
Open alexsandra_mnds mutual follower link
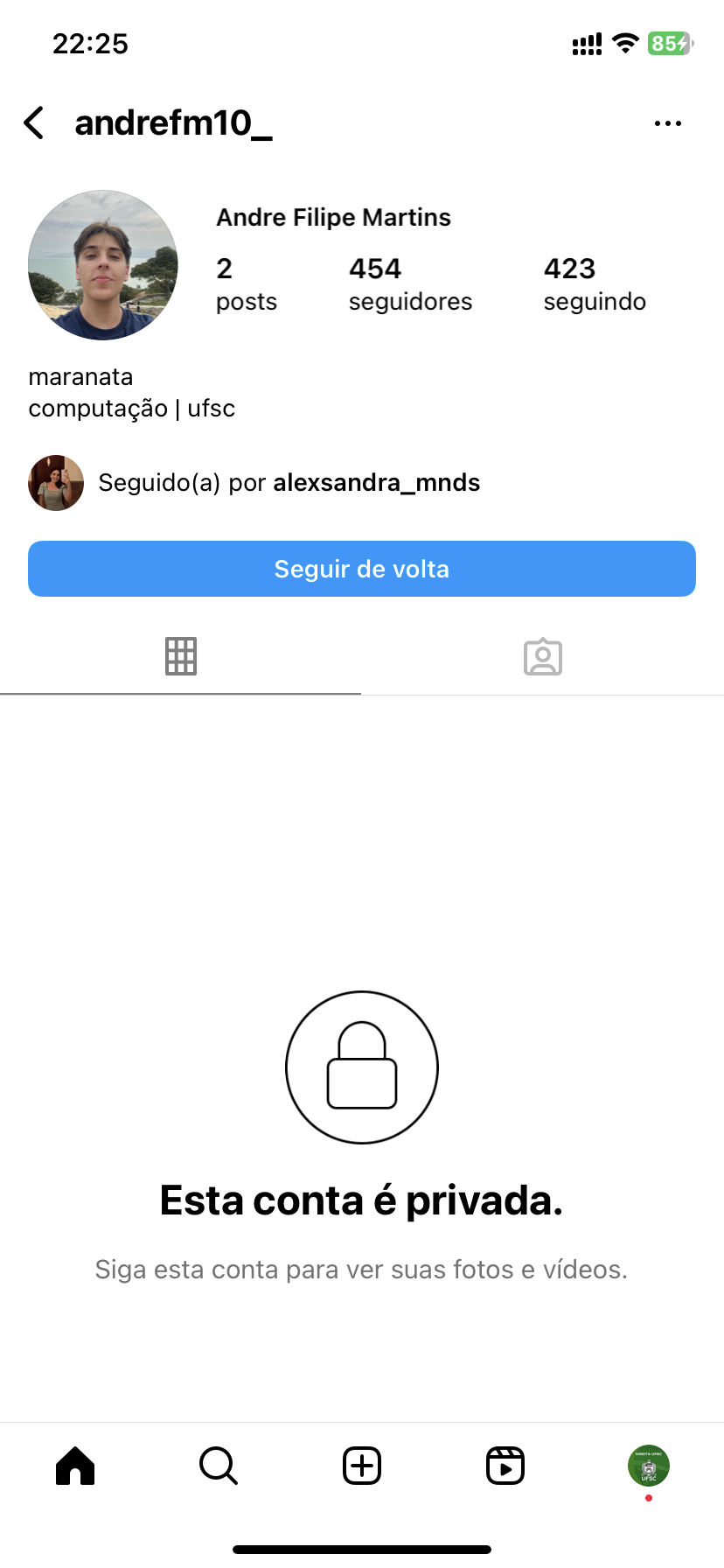click(x=376, y=483)
